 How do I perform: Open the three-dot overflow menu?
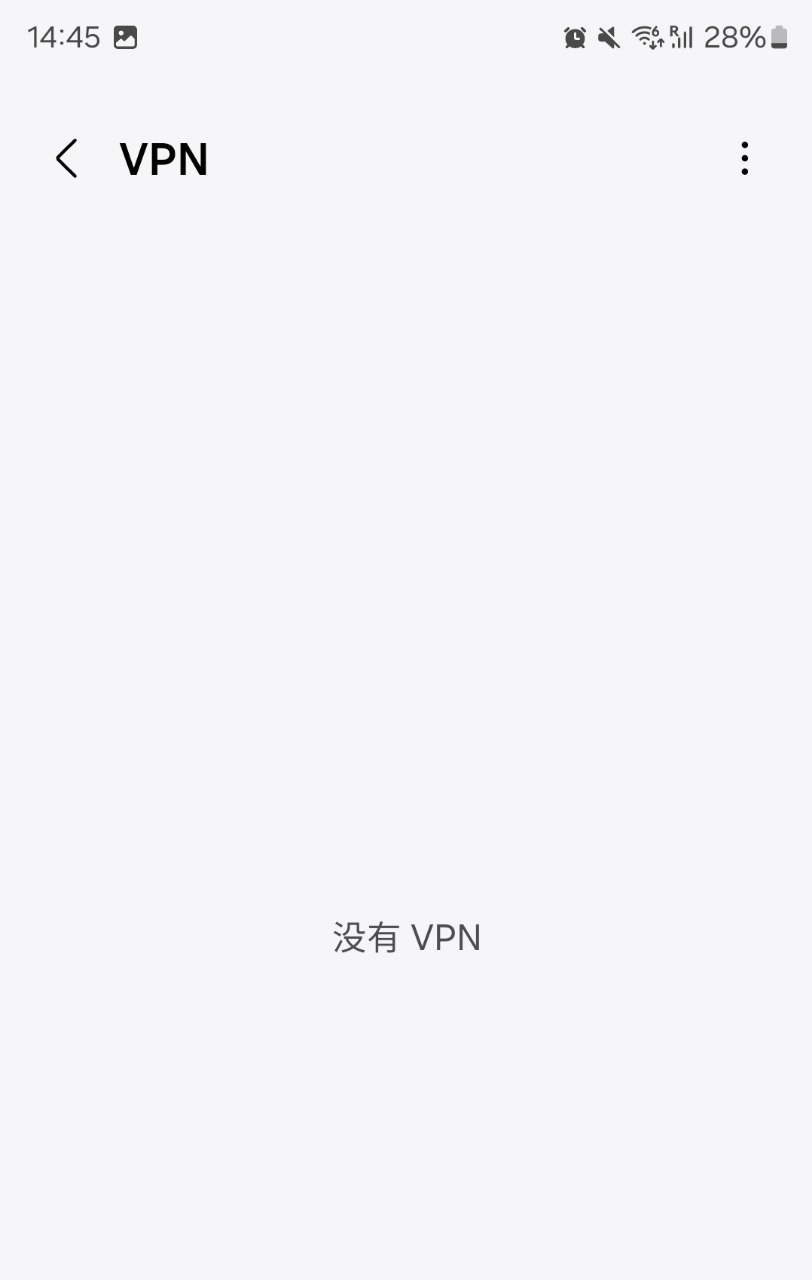pos(744,159)
